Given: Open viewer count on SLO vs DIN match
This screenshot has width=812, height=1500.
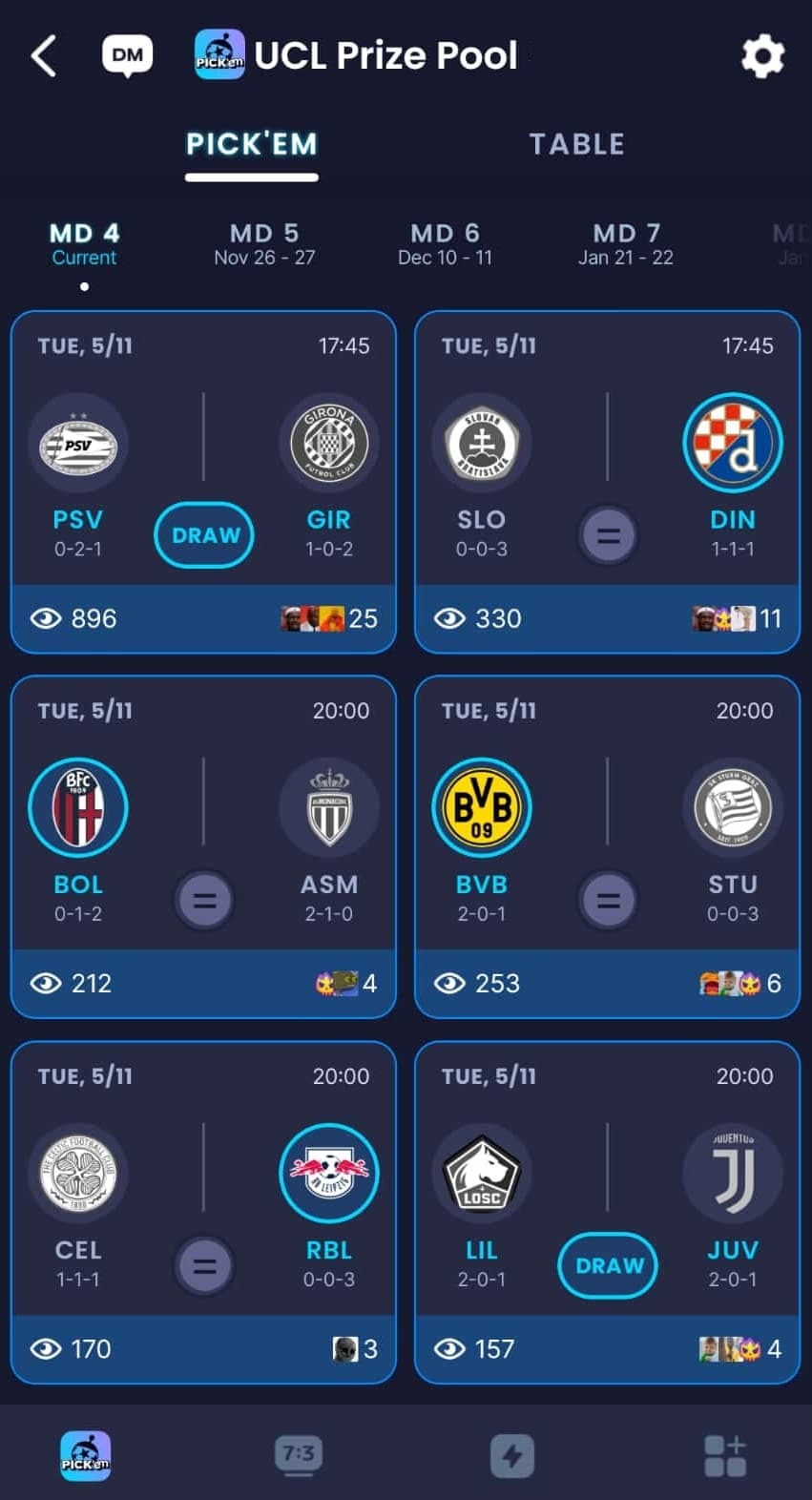Looking at the screenshot, I should pyautogui.click(x=477, y=618).
